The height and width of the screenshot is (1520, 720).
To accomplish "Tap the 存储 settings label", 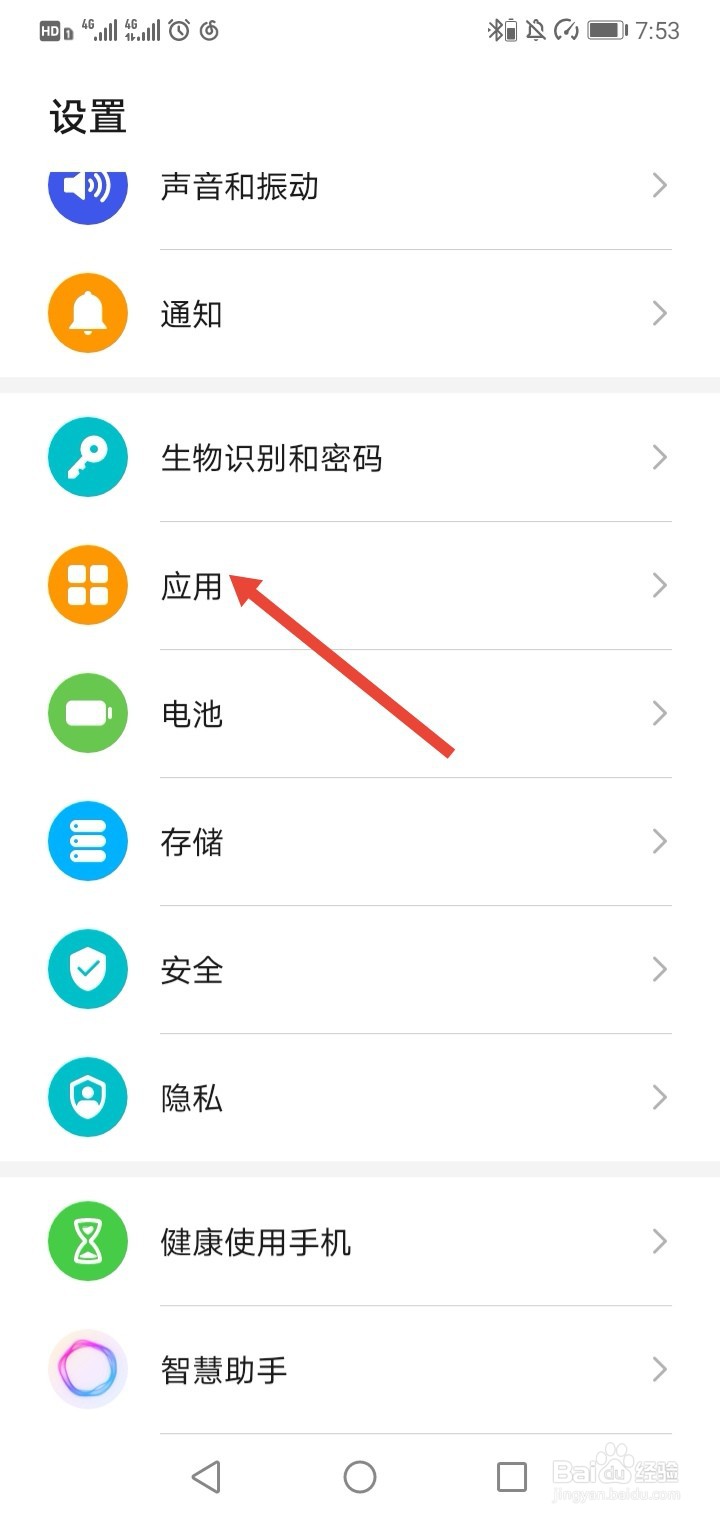I will click(x=192, y=841).
